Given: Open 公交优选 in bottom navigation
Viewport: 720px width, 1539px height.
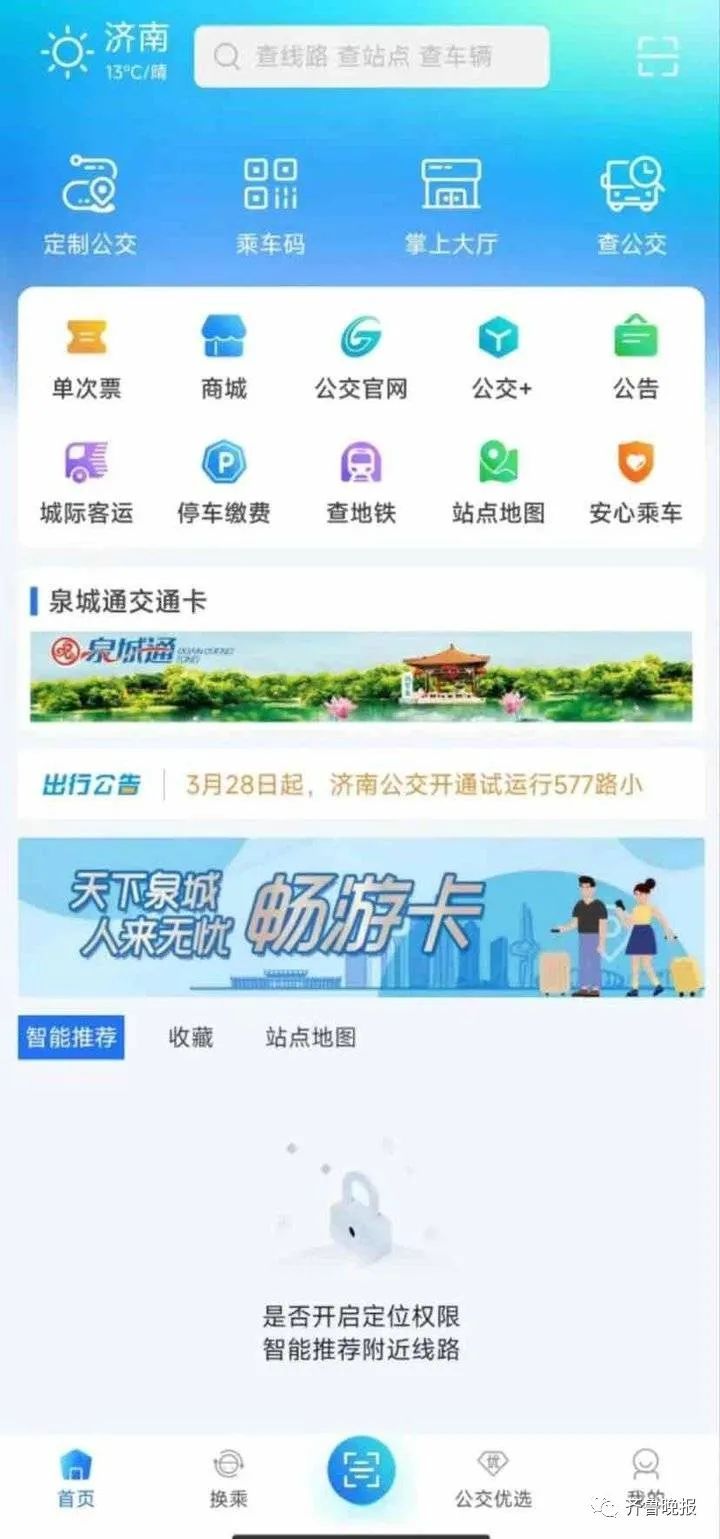Looking at the screenshot, I should [x=493, y=1480].
